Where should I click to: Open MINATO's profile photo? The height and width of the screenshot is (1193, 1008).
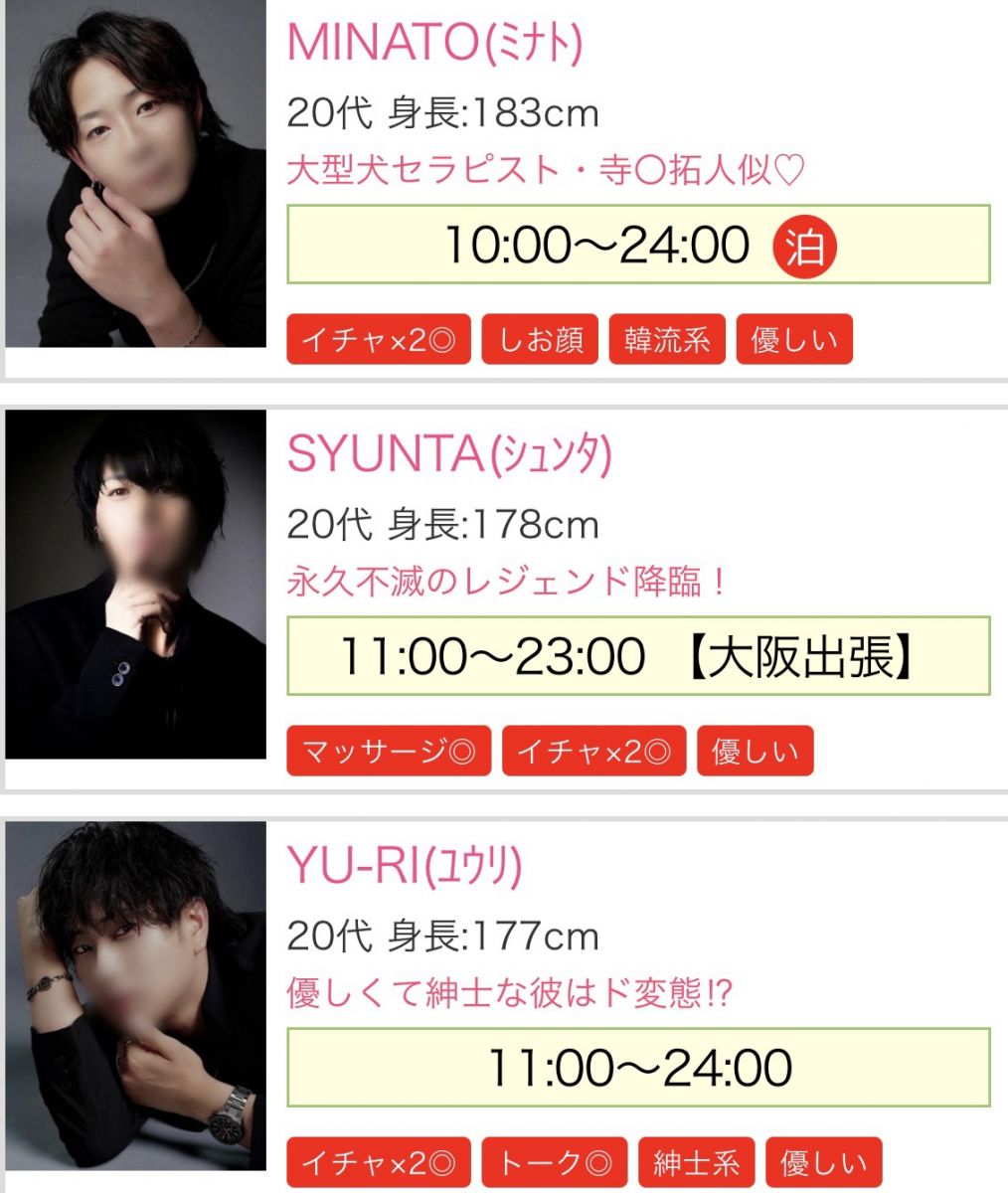(136, 174)
